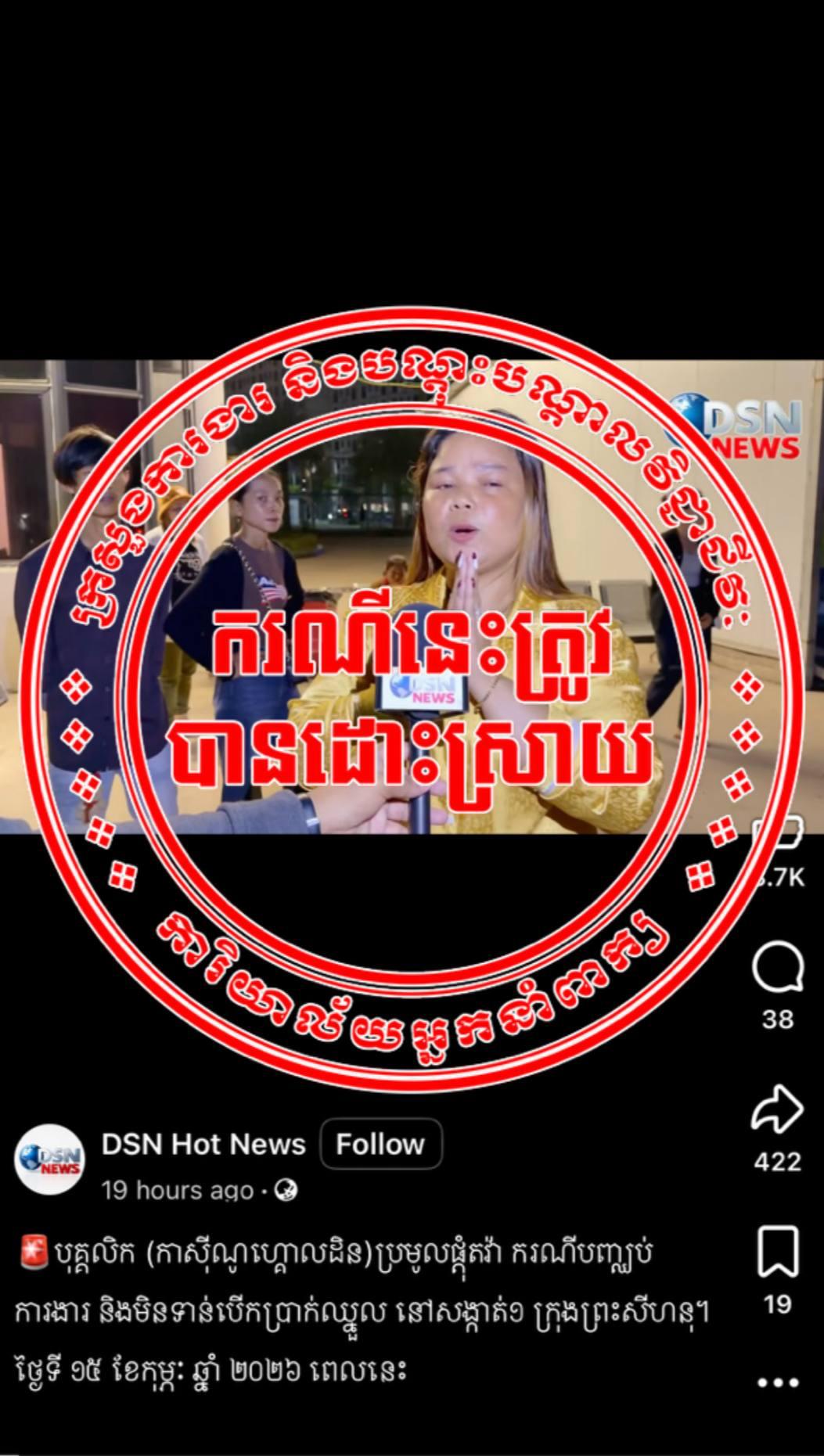
Task: Share this video
Action: coord(777,1109)
